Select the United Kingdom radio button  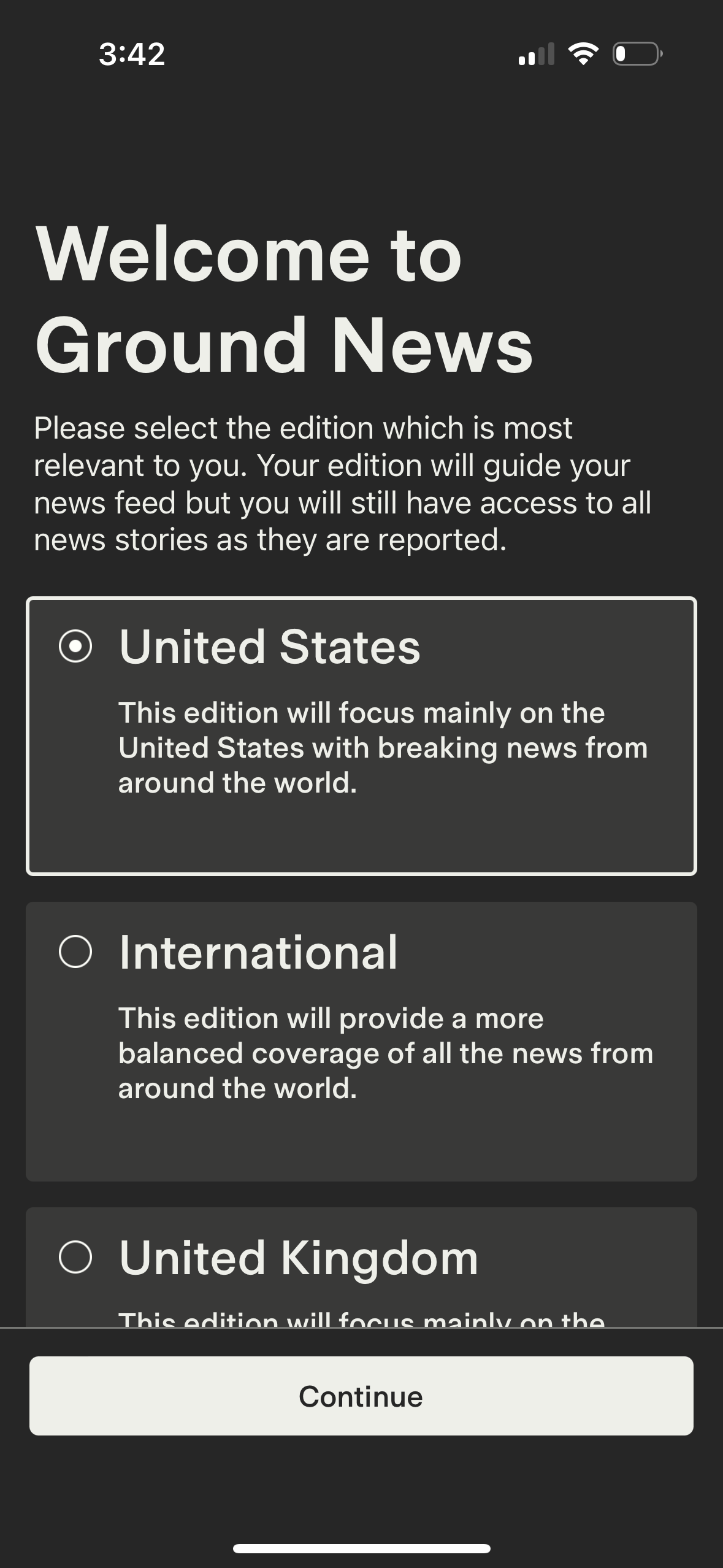coord(77,1258)
